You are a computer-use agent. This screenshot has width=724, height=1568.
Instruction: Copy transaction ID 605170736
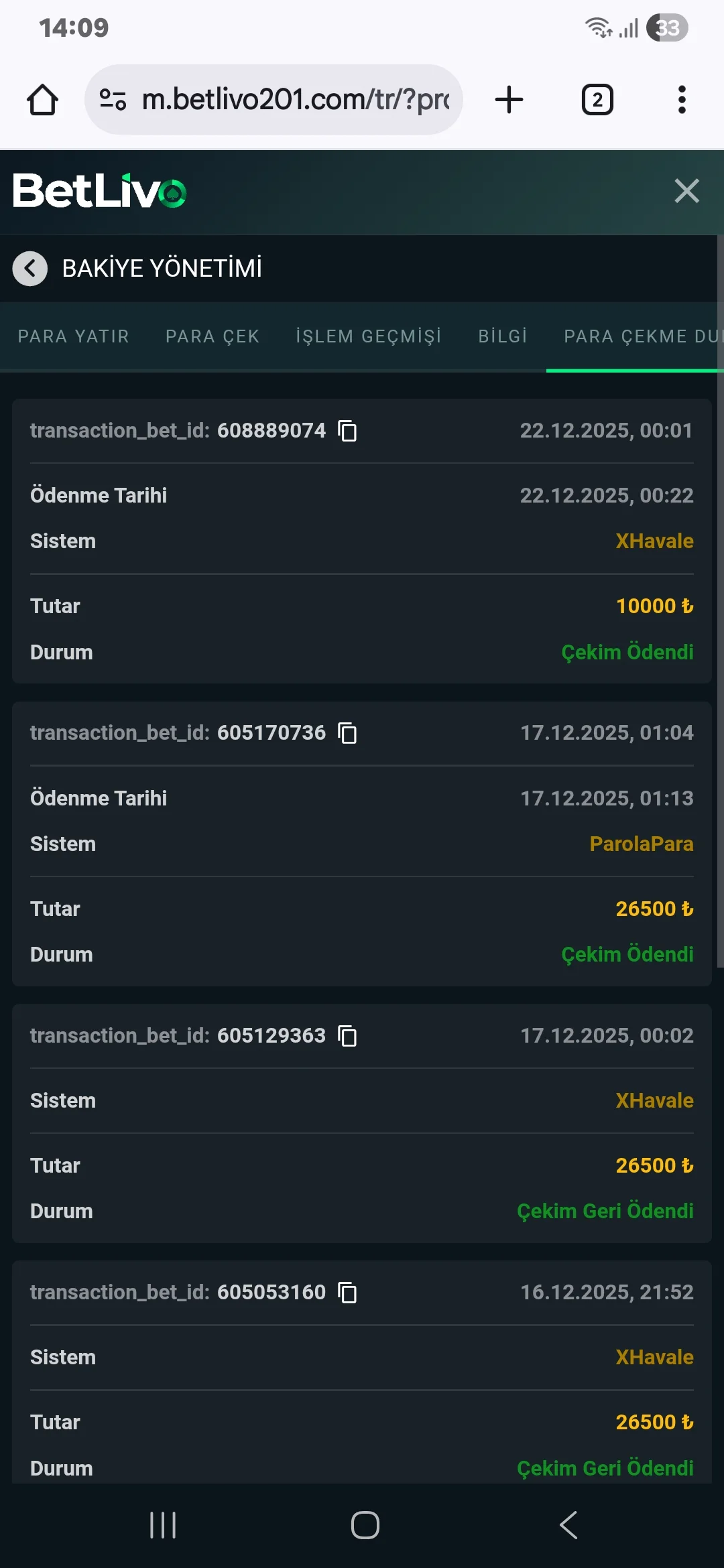[347, 734]
